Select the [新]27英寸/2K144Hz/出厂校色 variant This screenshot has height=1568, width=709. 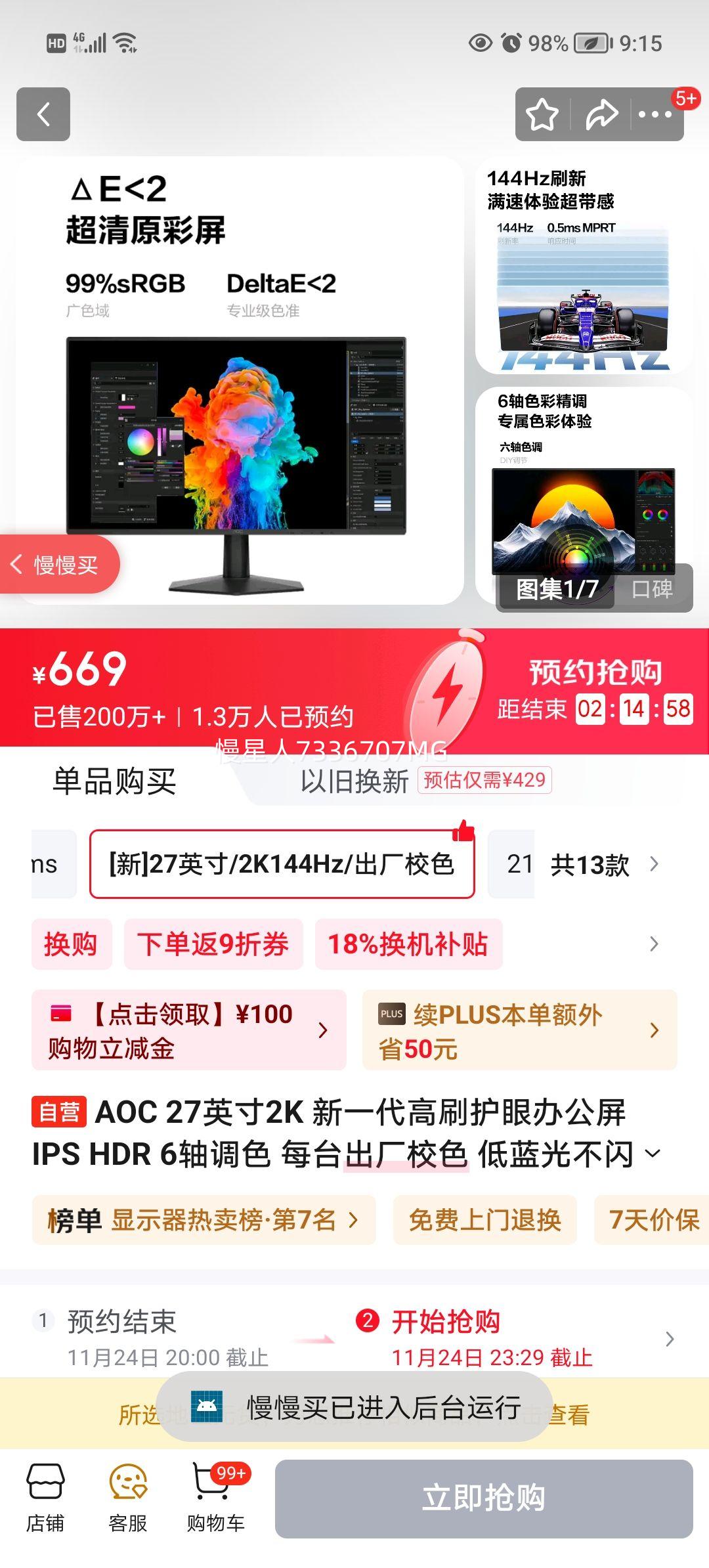[284, 865]
